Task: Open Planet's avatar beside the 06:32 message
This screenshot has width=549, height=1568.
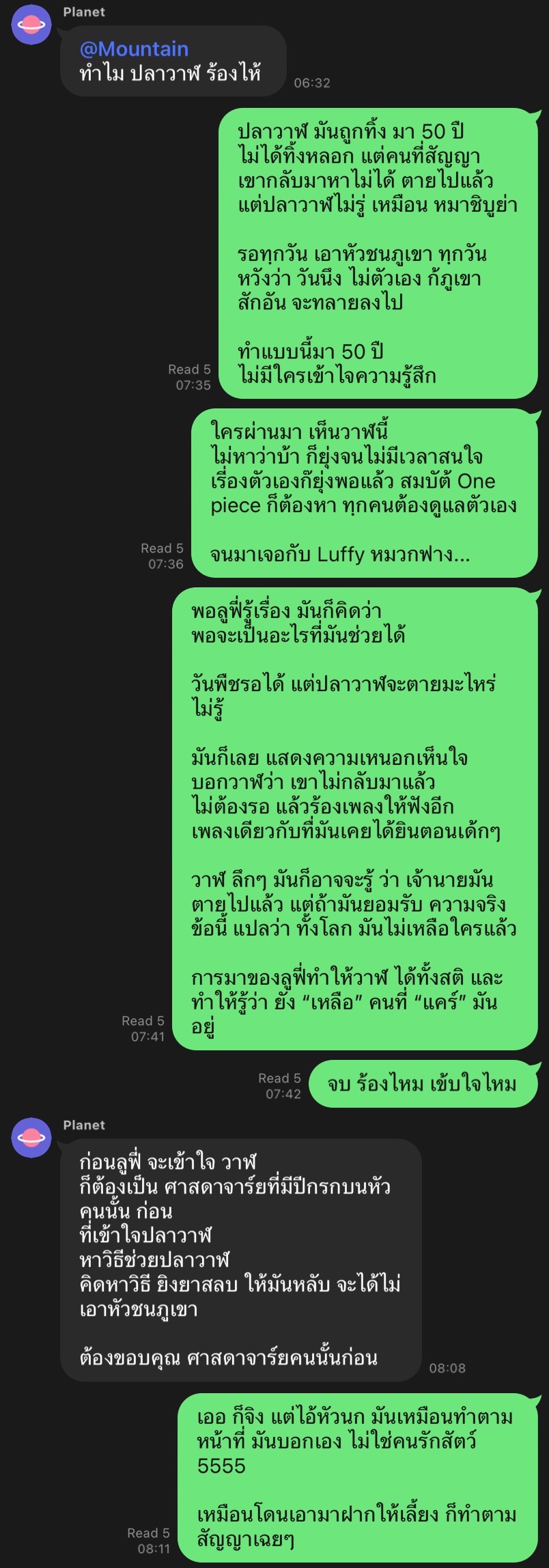Action: pos(31,25)
